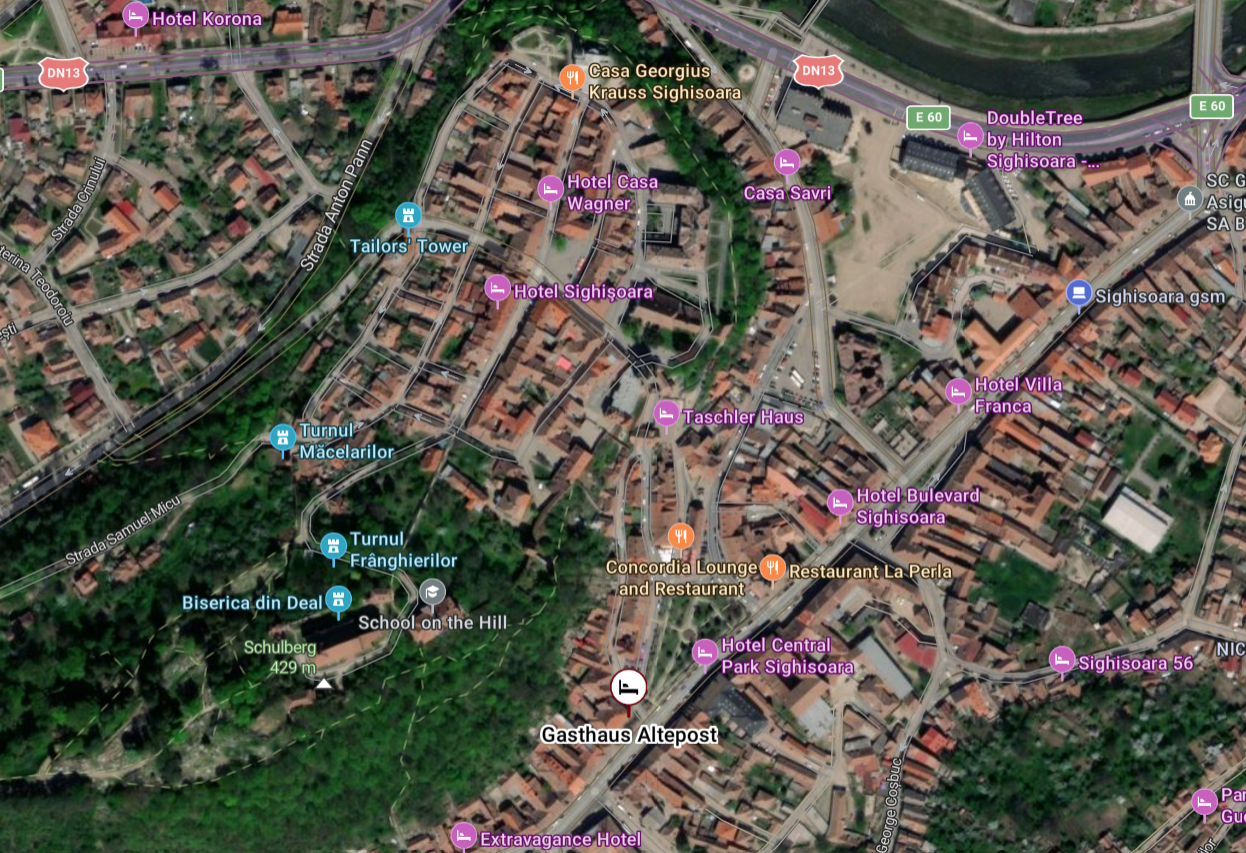Select the Hotel Korona map pin
The width and height of the screenshot is (1246, 853).
pos(135,16)
